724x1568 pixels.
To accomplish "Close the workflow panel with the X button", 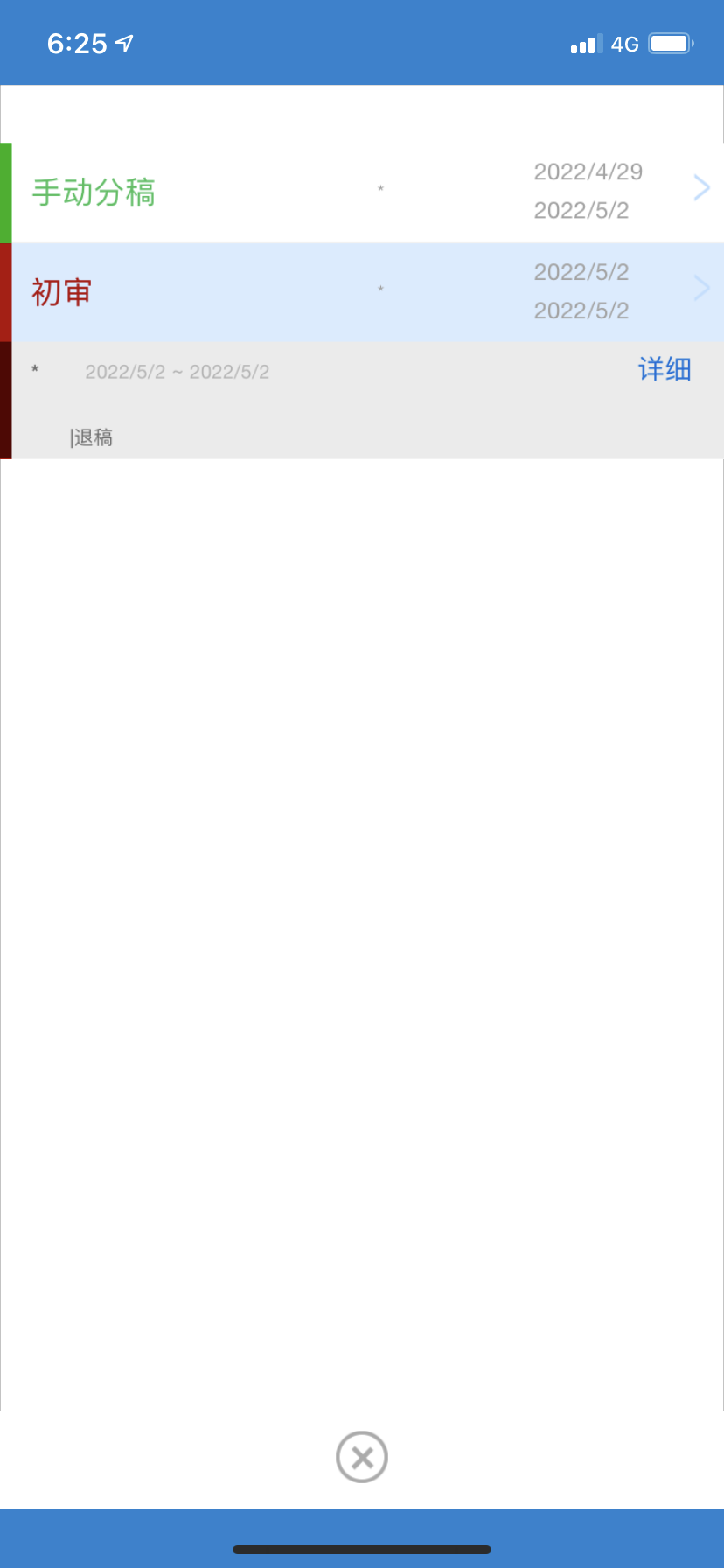I will (361, 1457).
